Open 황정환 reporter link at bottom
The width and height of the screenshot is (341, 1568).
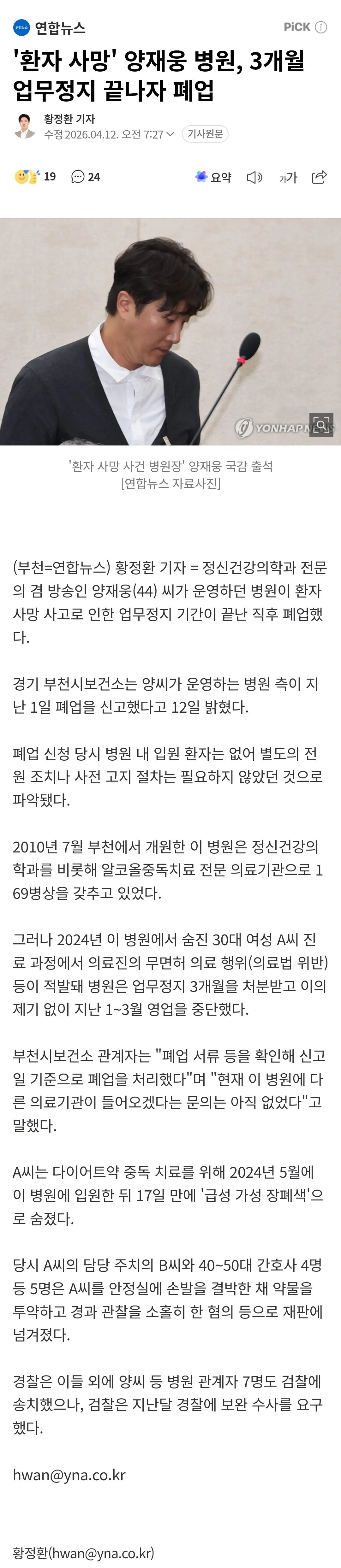(x=83, y=1552)
